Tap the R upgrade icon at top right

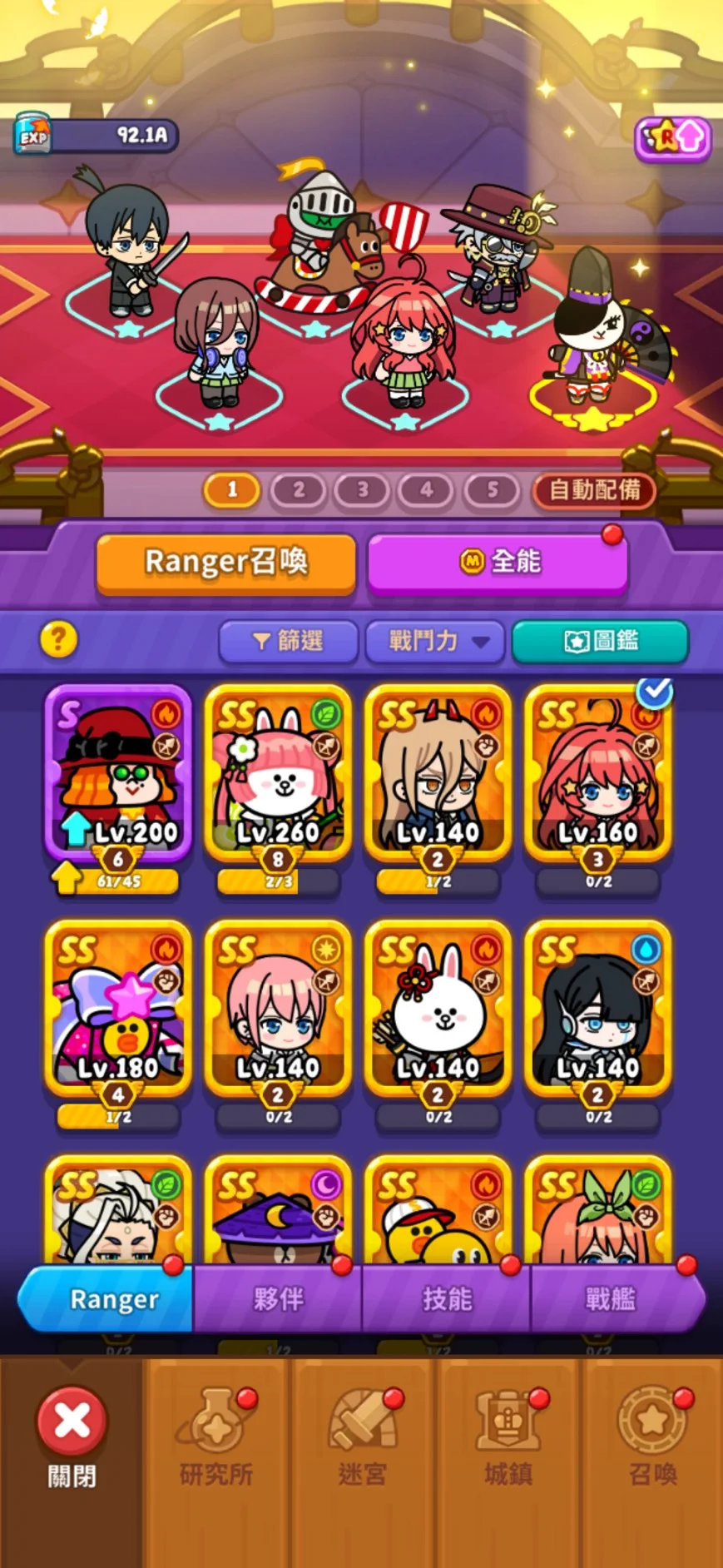[673, 138]
